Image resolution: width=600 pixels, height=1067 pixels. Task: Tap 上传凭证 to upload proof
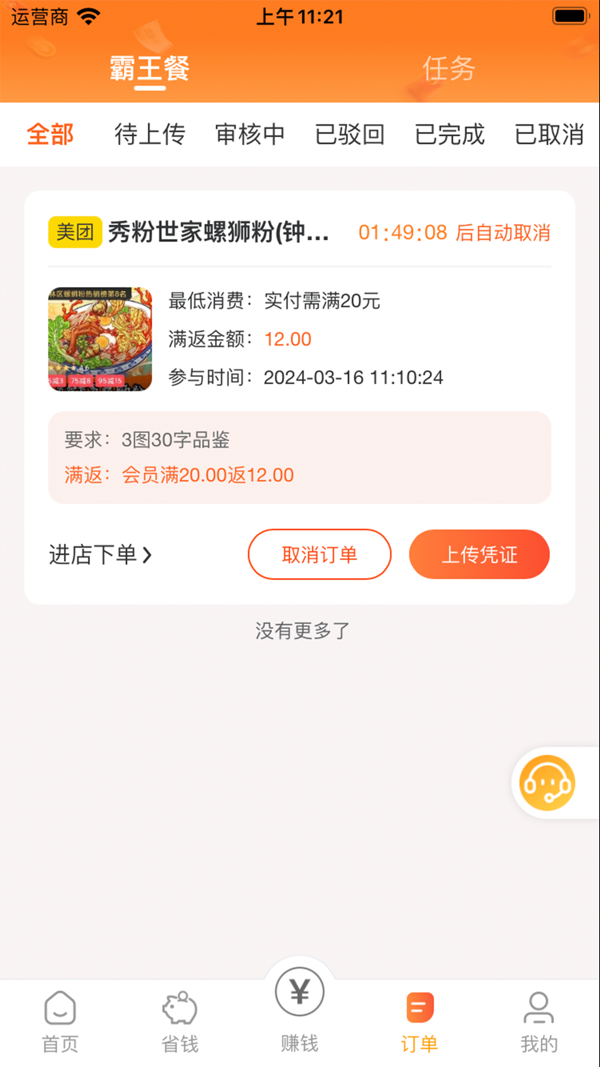(479, 554)
